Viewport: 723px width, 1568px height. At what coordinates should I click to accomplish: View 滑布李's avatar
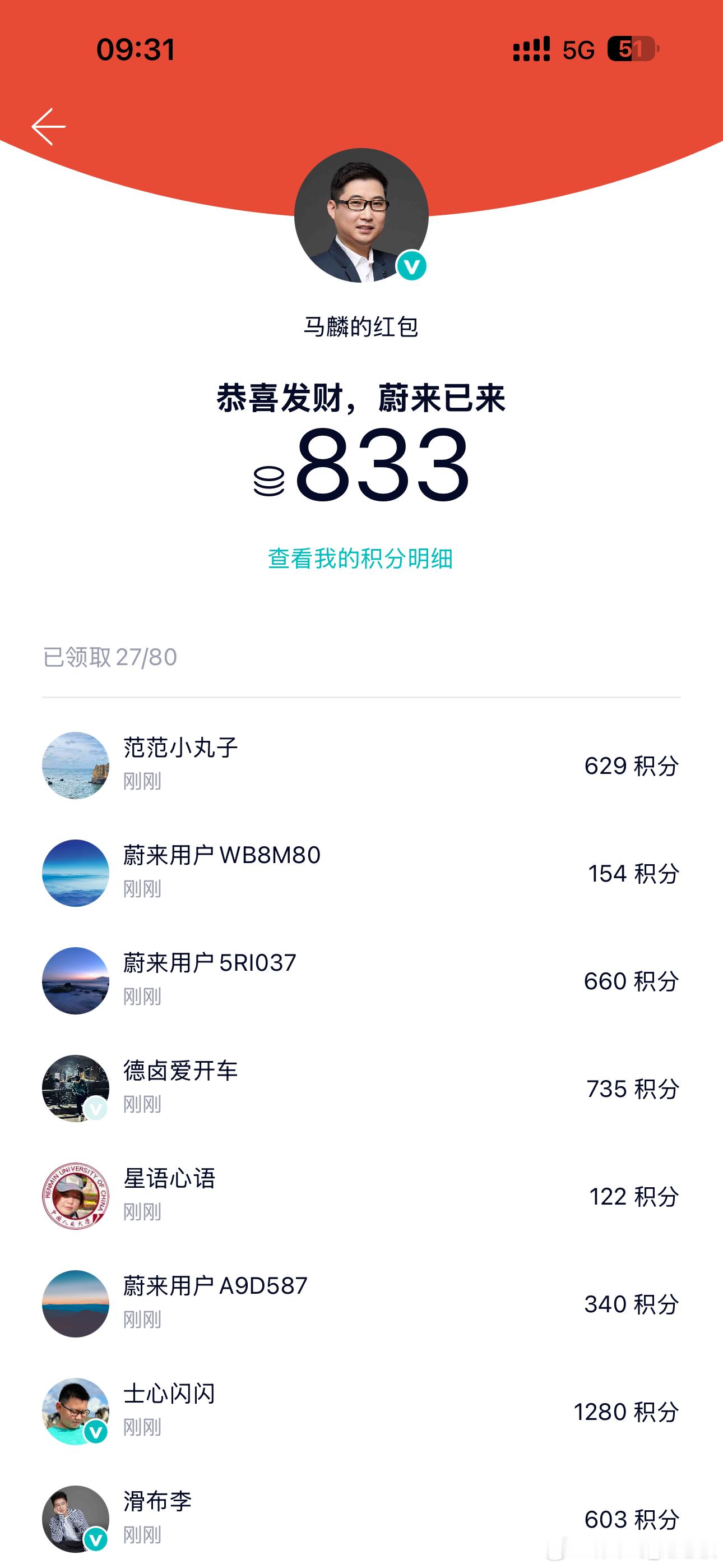(76, 1519)
